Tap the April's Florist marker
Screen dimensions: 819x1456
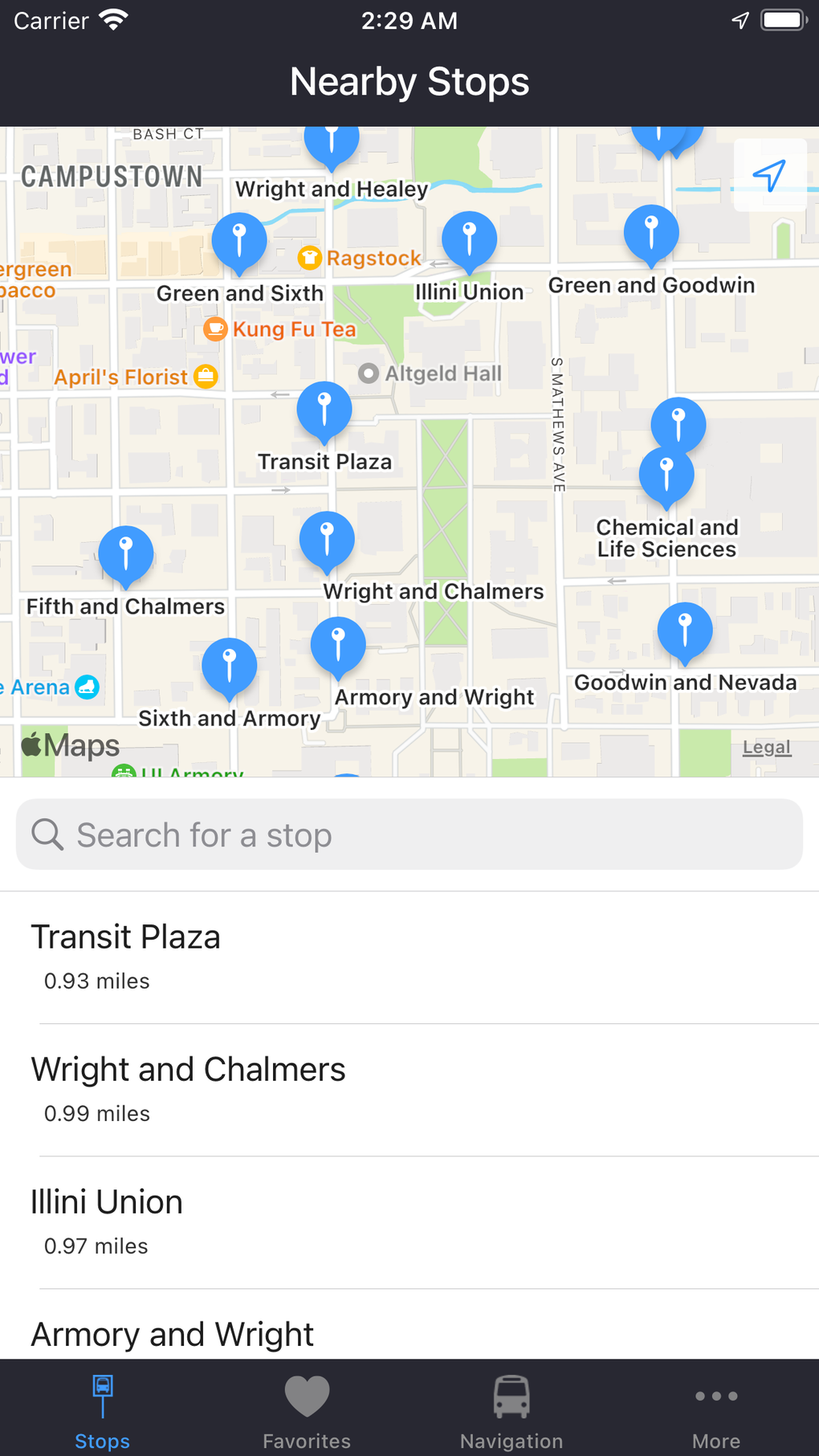206,375
